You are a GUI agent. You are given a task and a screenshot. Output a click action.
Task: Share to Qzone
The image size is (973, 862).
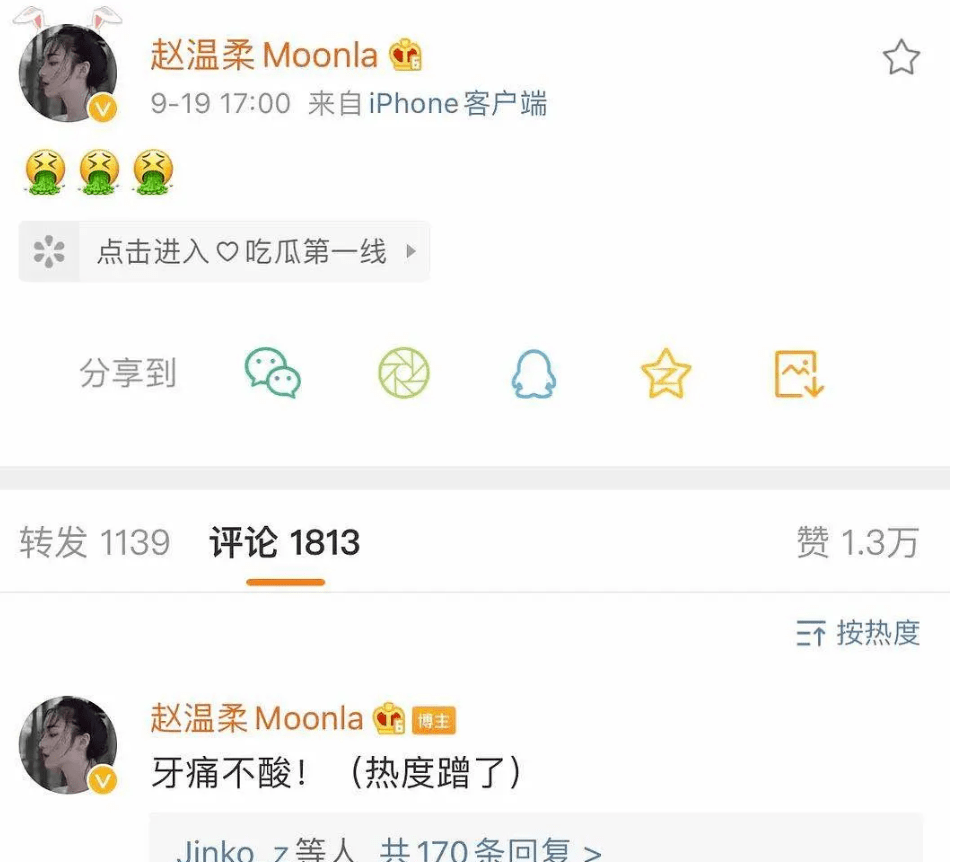(x=665, y=374)
